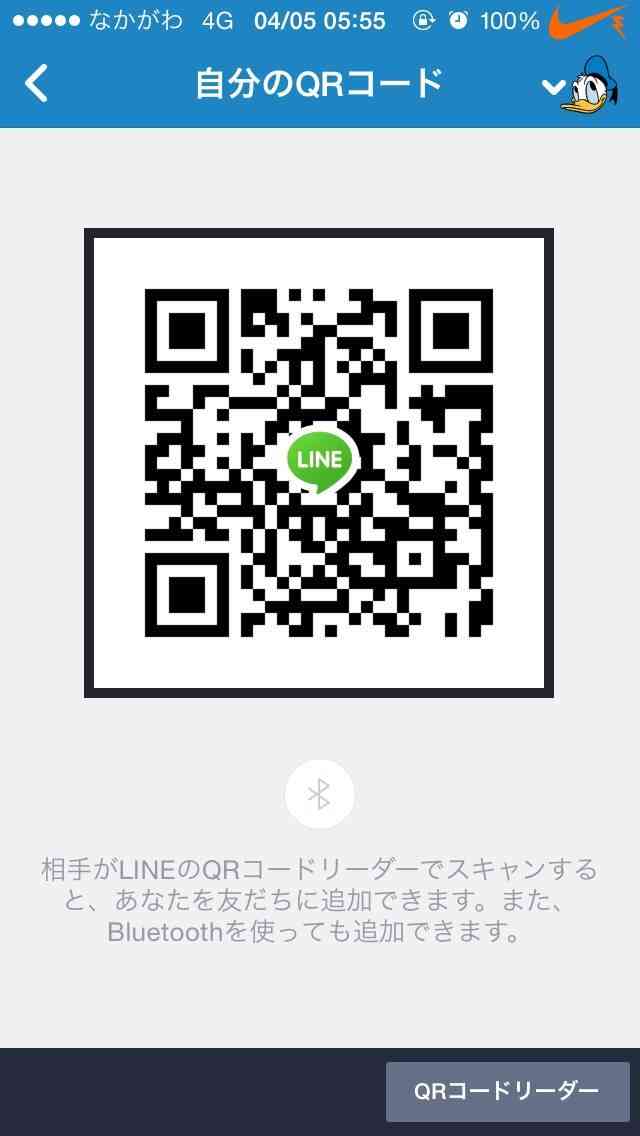Go back using the top-left arrow

tap(36, 83)
